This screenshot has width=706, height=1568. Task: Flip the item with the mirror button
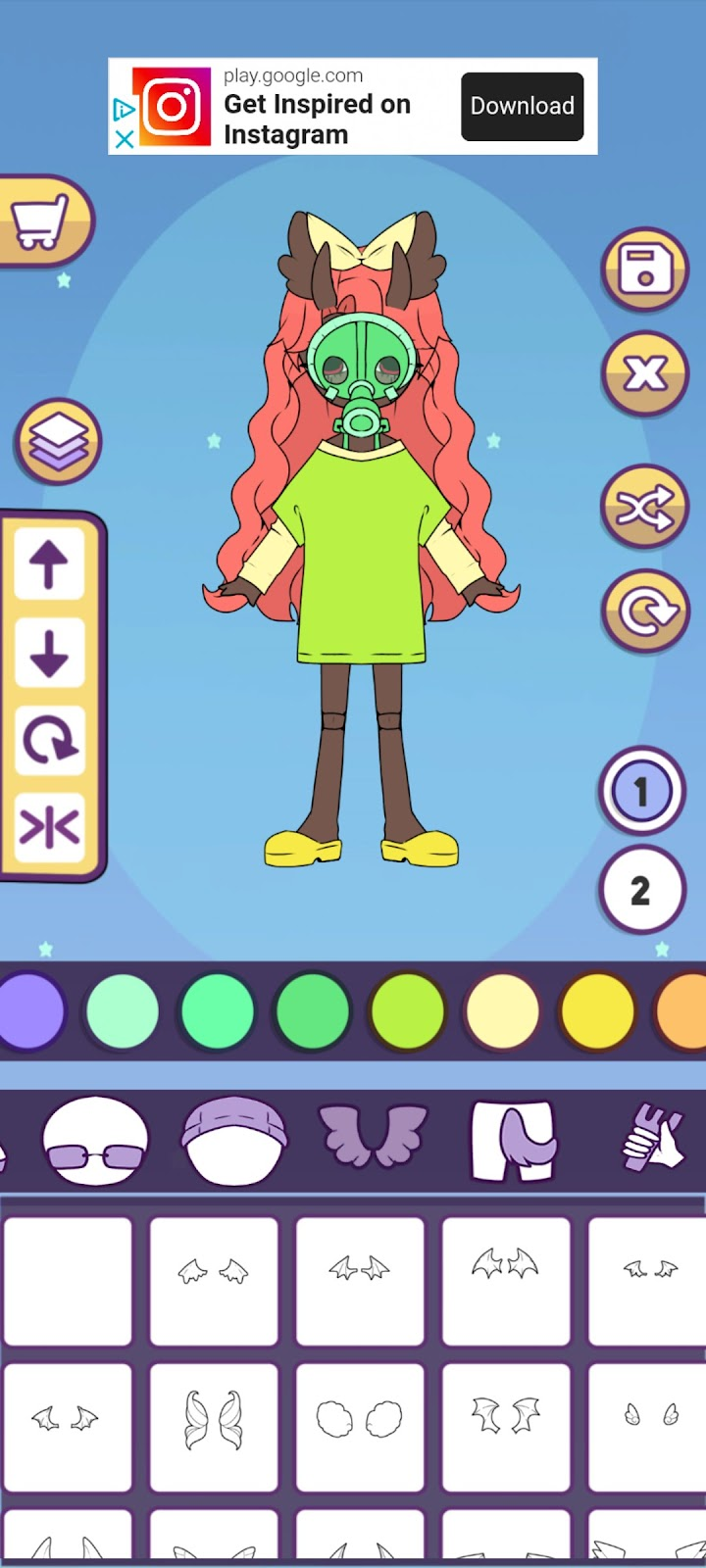[x=49, y=828]
